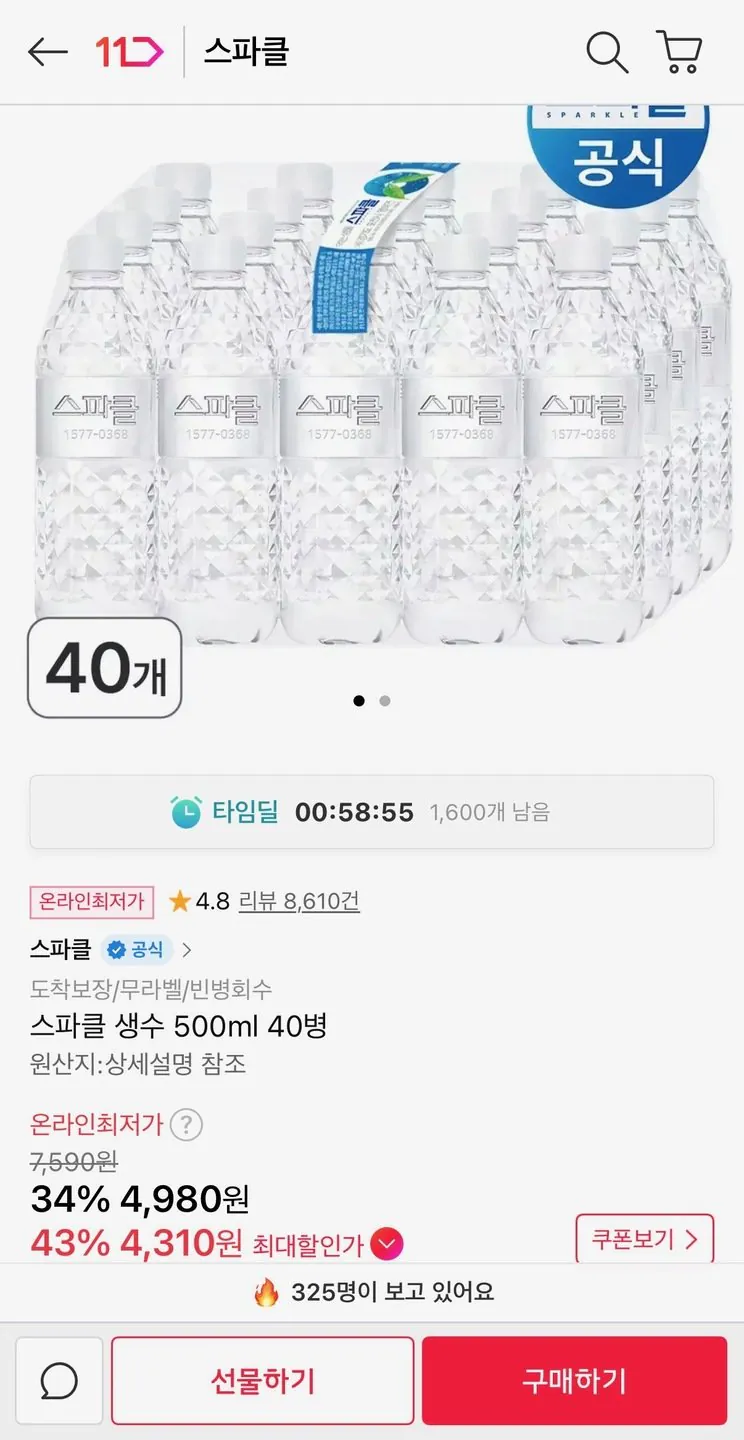This screenshot has height=1440, width=744.
Task: Tap 구매하기 to buy now
Action: (x=574, y=1381)
